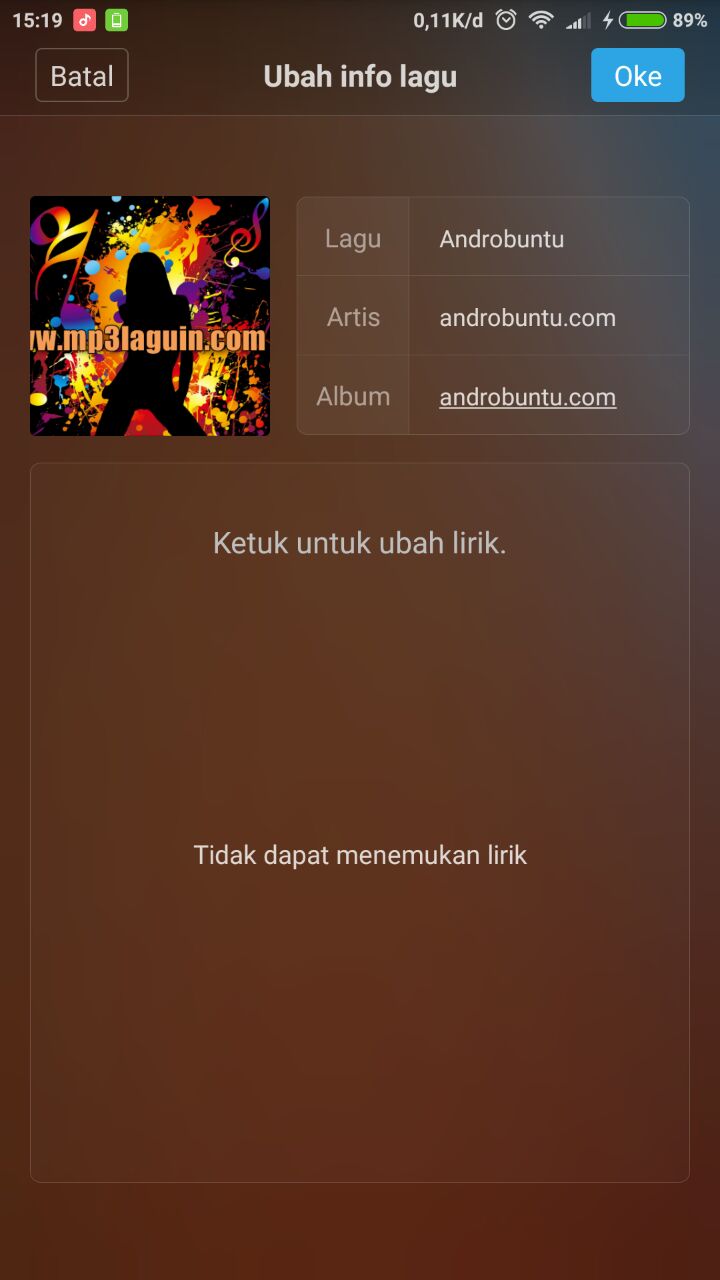This screenshot has width=720, height=1280.
Task: Select the Album value field
Action: (548, 397)
